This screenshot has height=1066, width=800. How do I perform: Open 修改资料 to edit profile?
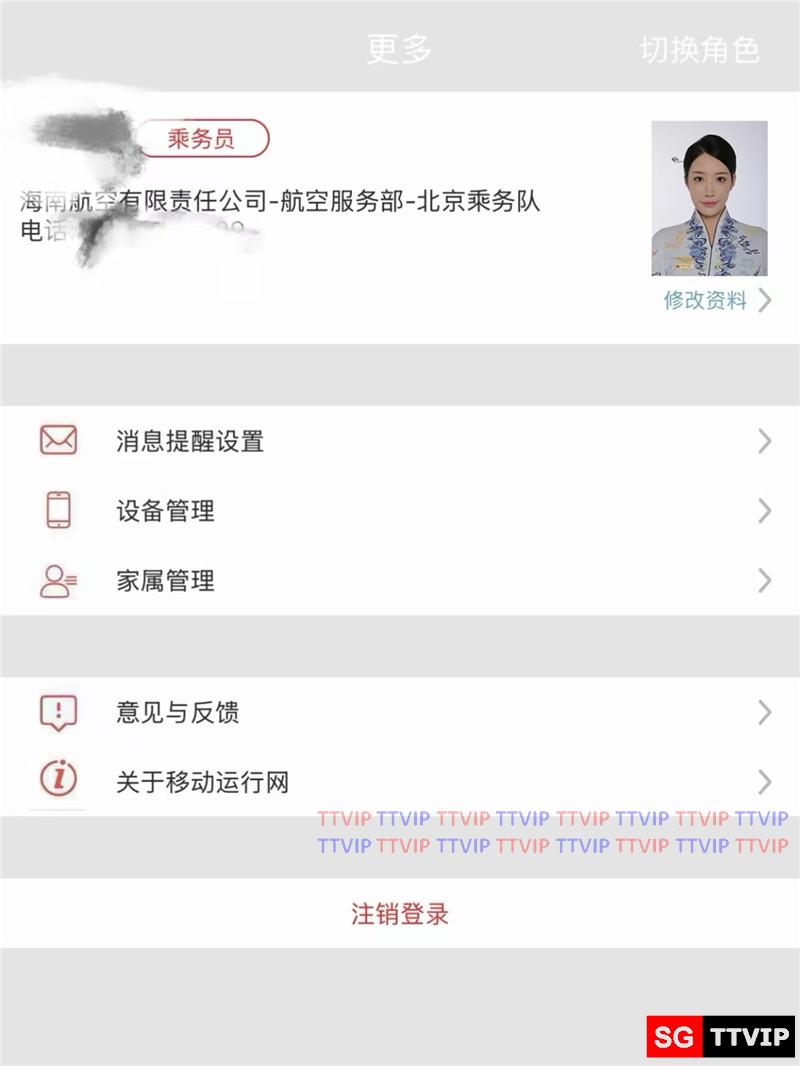[x=716, y=300]
